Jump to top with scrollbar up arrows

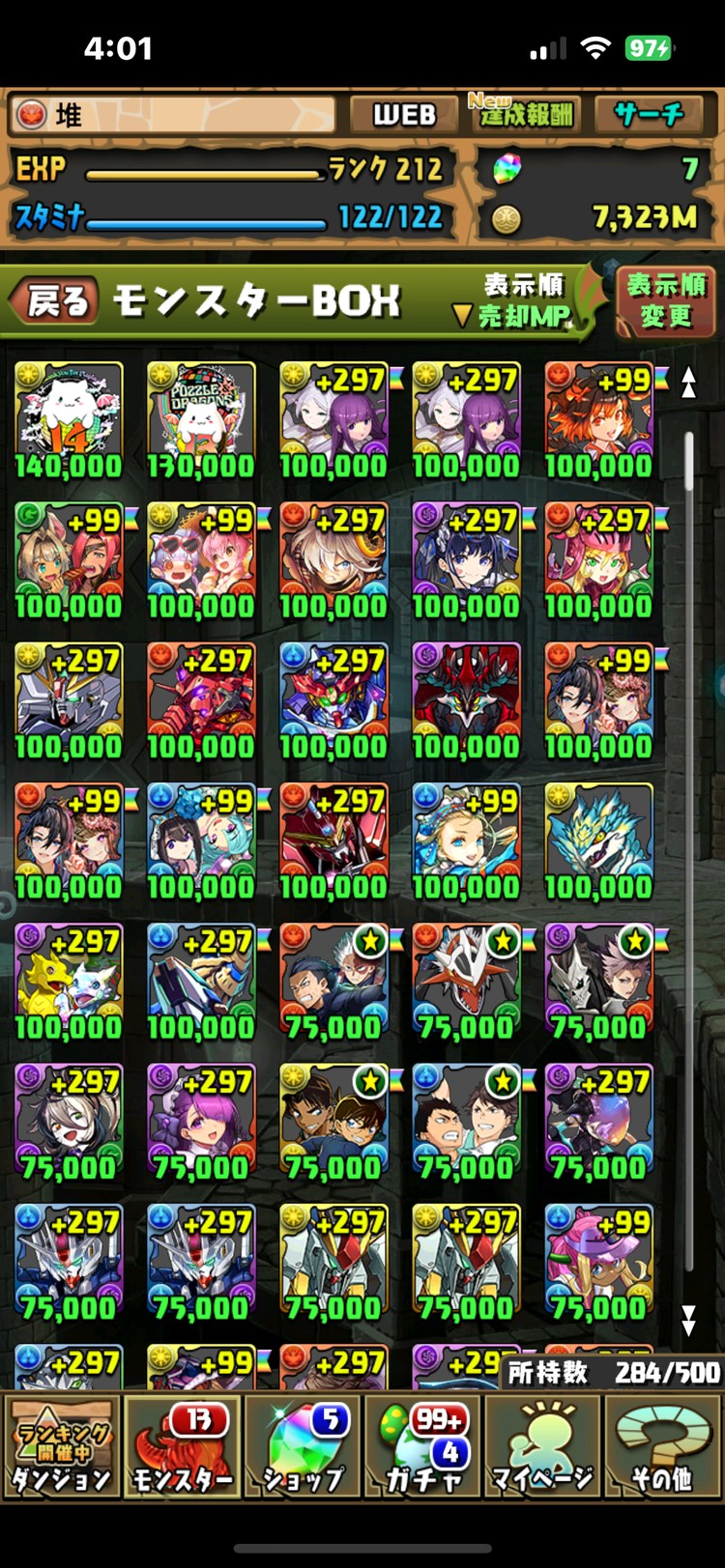point(688,383)
